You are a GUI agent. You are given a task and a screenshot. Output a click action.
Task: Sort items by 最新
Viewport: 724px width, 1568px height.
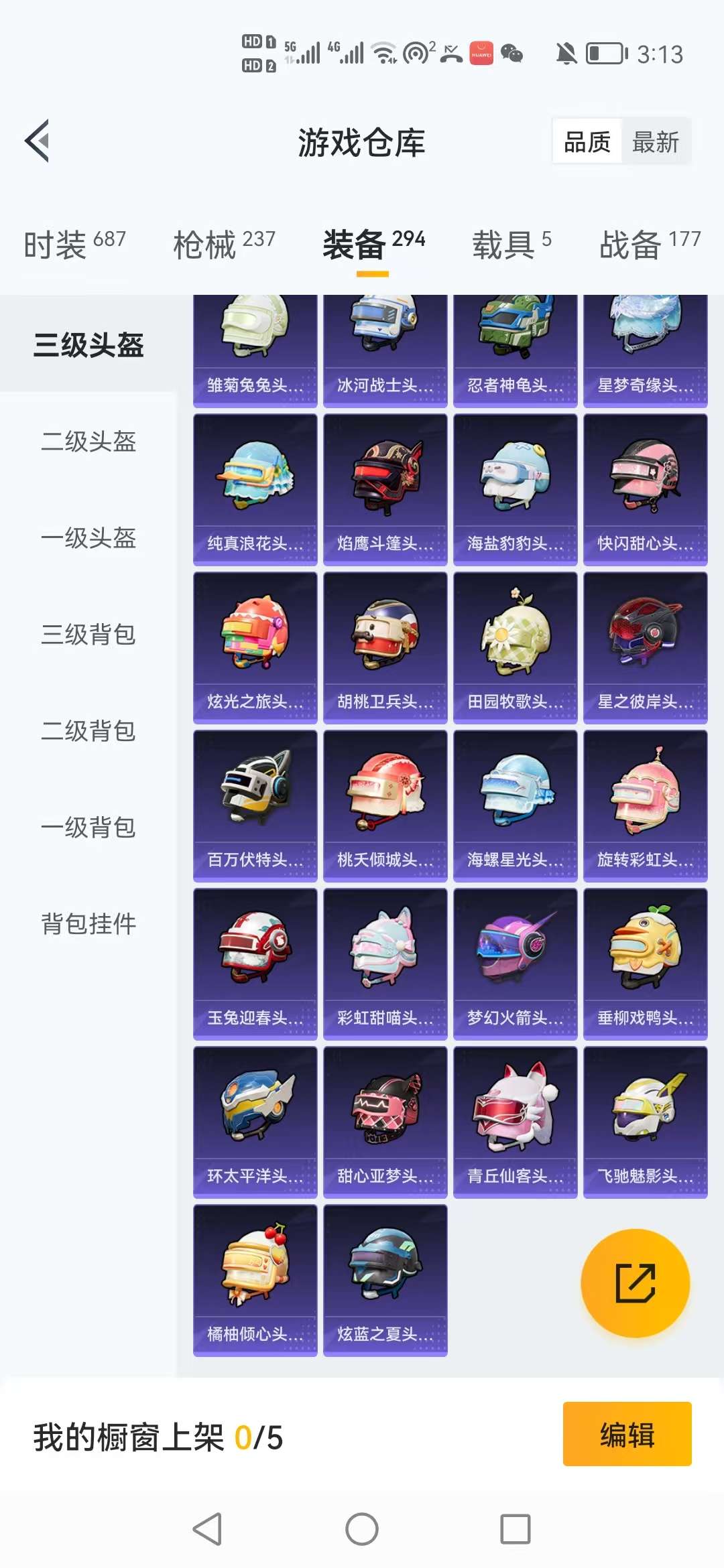pyautogui.click(x=655, y=142)
